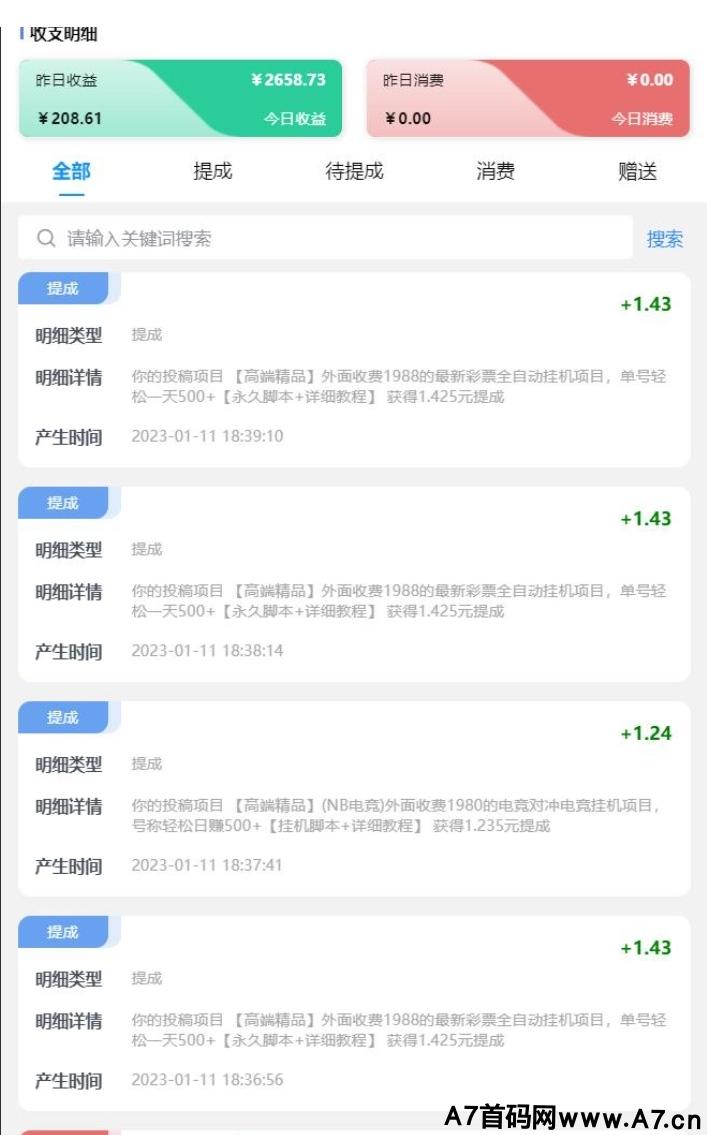Tap the 搜索 button
This screenshot has width=707, height=1135.
664,238
